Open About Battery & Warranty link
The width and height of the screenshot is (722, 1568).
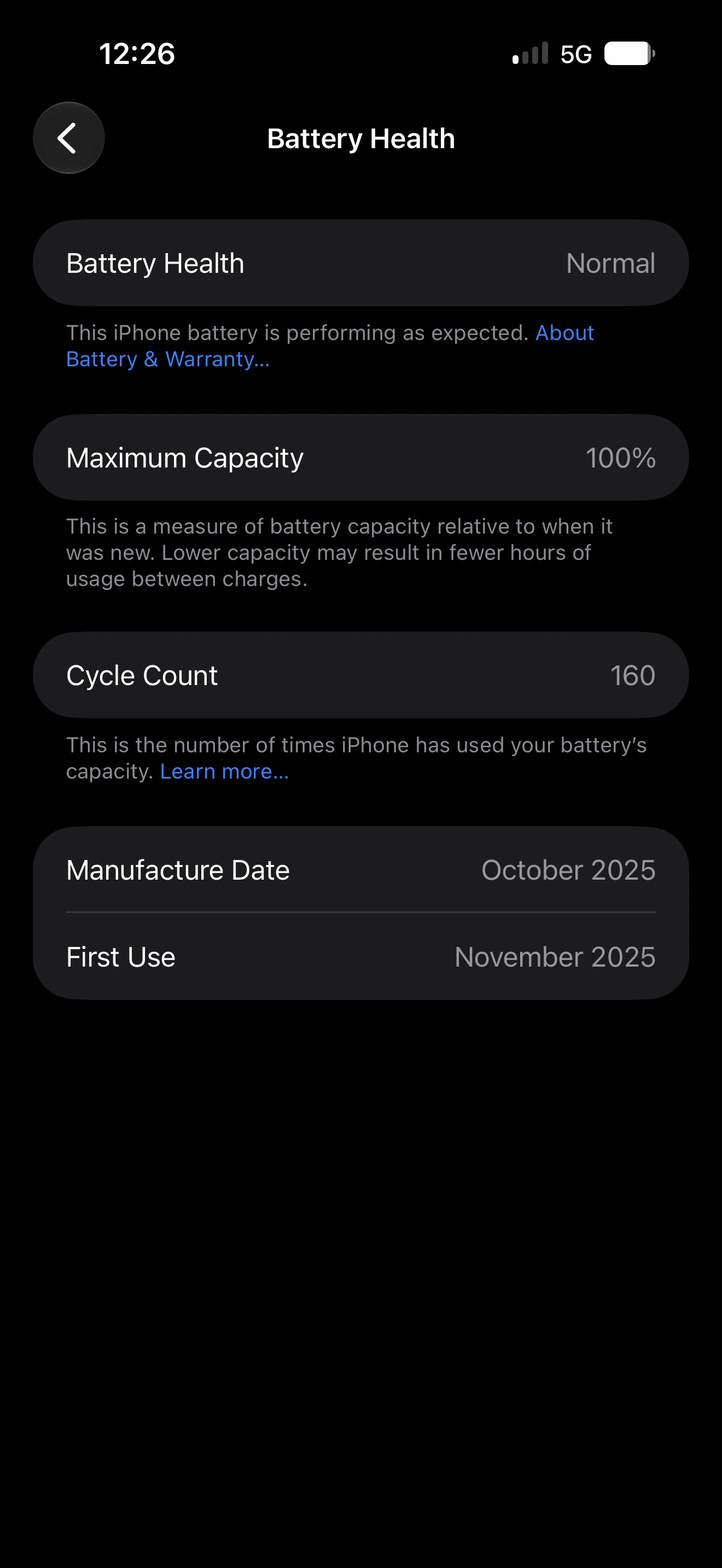(x=168, y=359)
